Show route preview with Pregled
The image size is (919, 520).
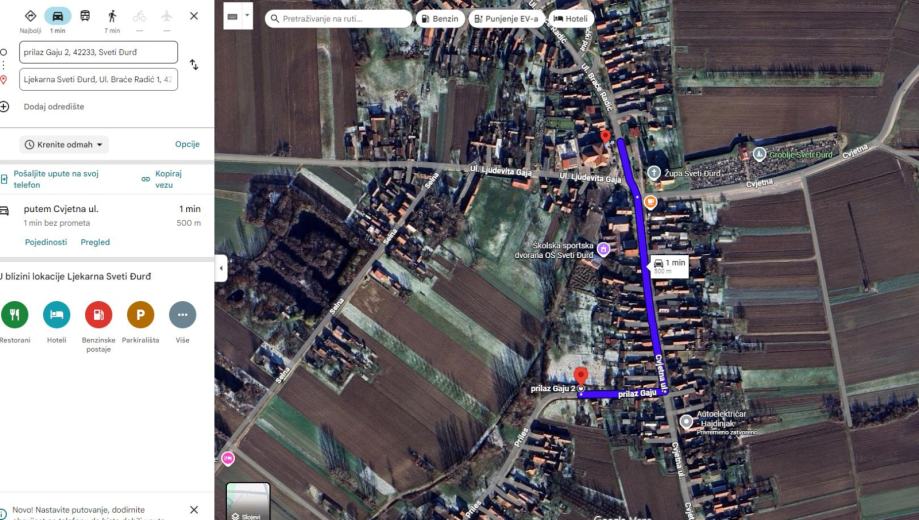coord(95,242)
